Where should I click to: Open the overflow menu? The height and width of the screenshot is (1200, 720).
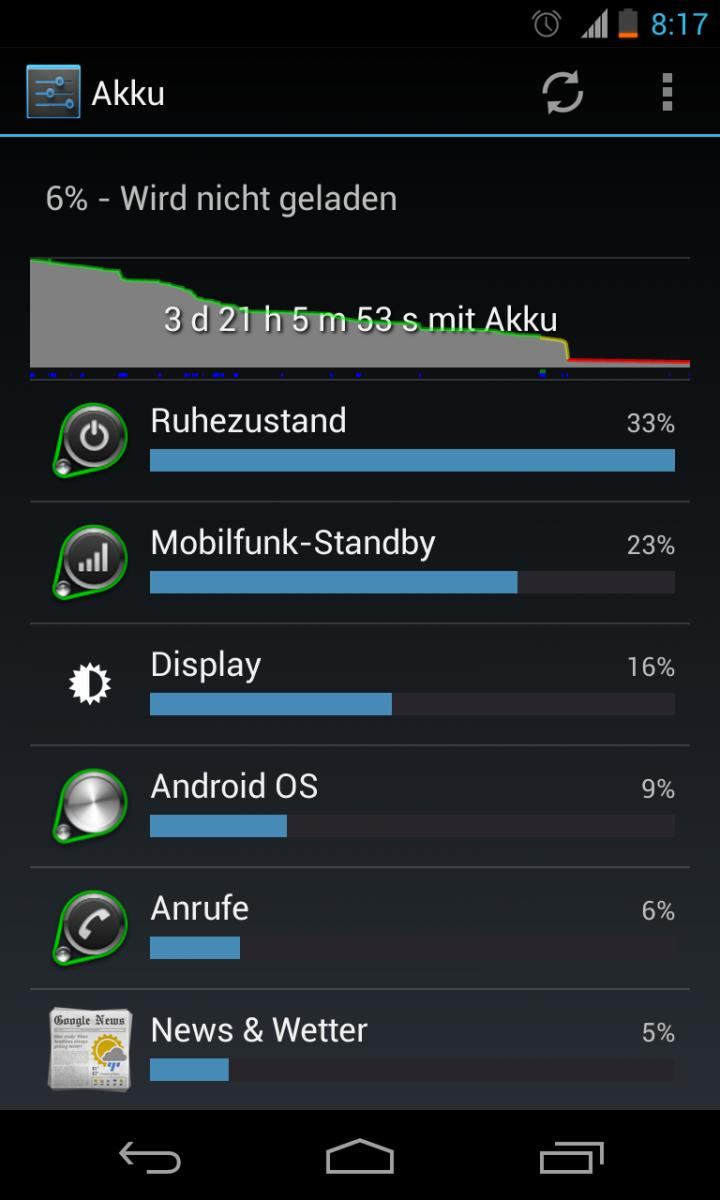667,93
